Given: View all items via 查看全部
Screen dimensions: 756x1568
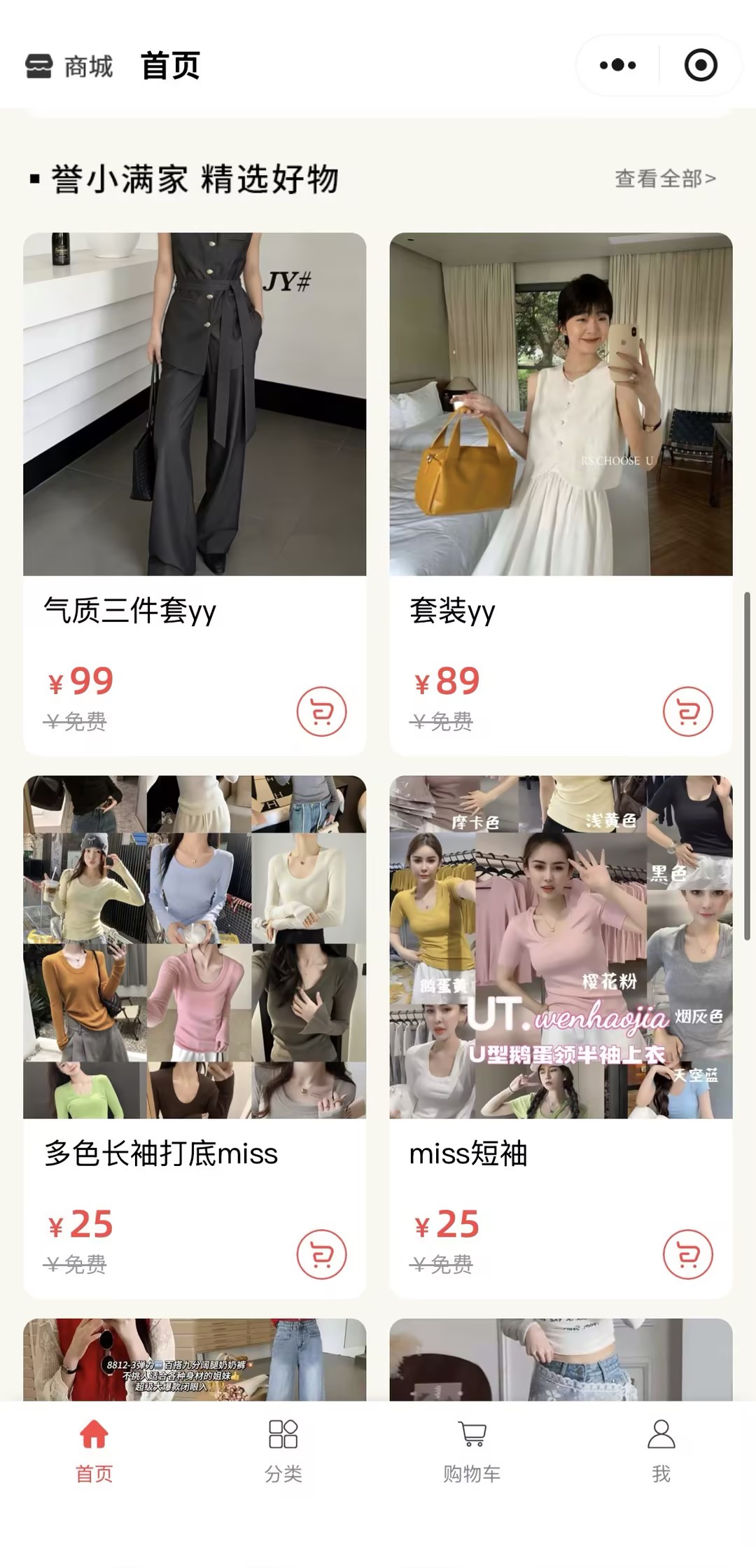Looking at the screenshot, I should (665, 179).
